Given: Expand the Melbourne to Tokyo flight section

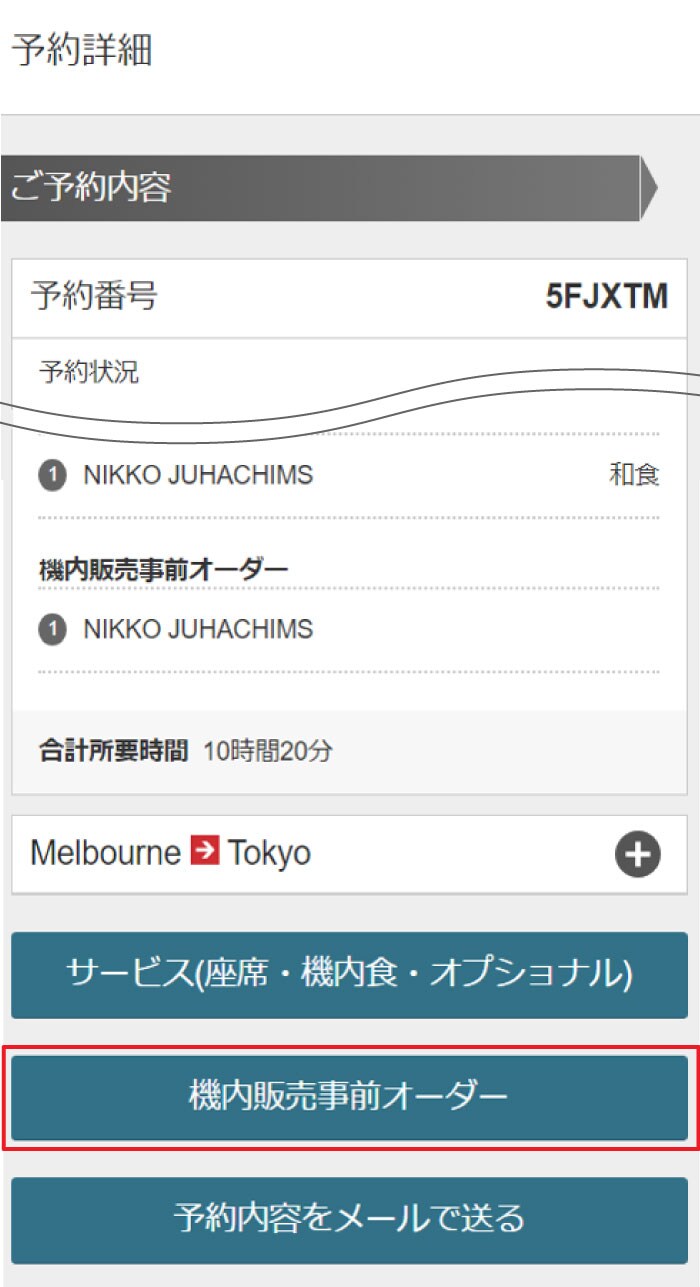Looking at the screenshot, I should (x=637, y=855).
